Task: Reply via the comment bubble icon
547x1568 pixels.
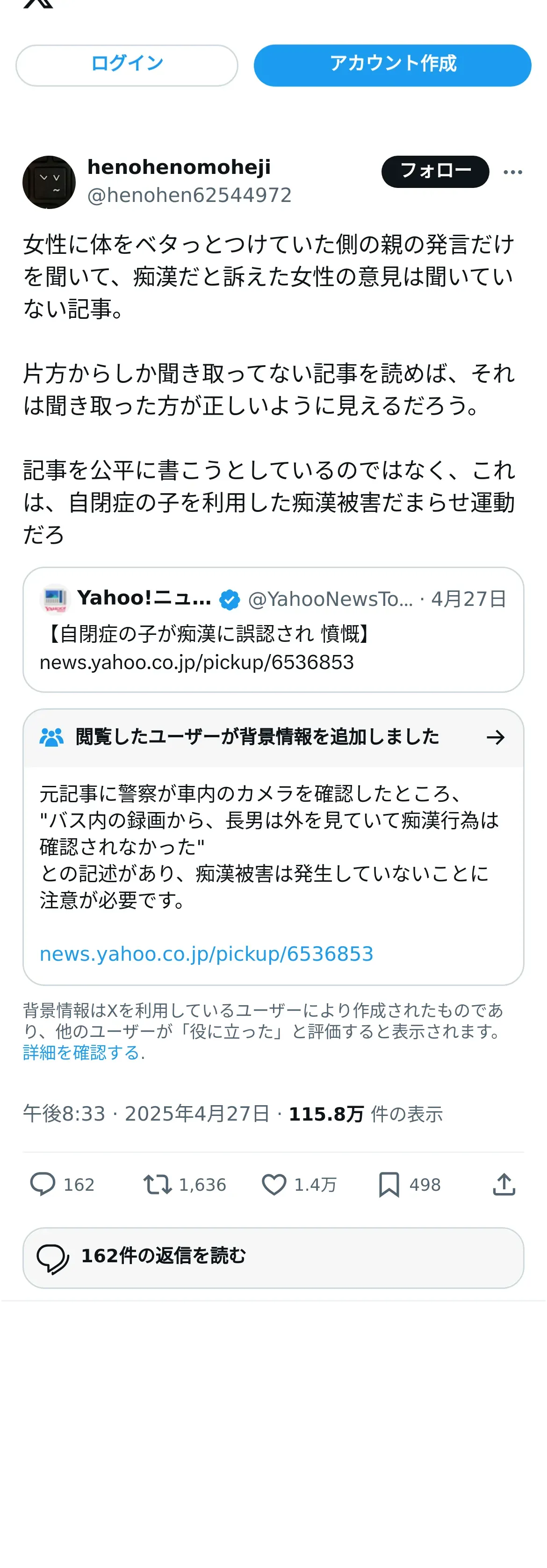Action: tap(43, 1185)
